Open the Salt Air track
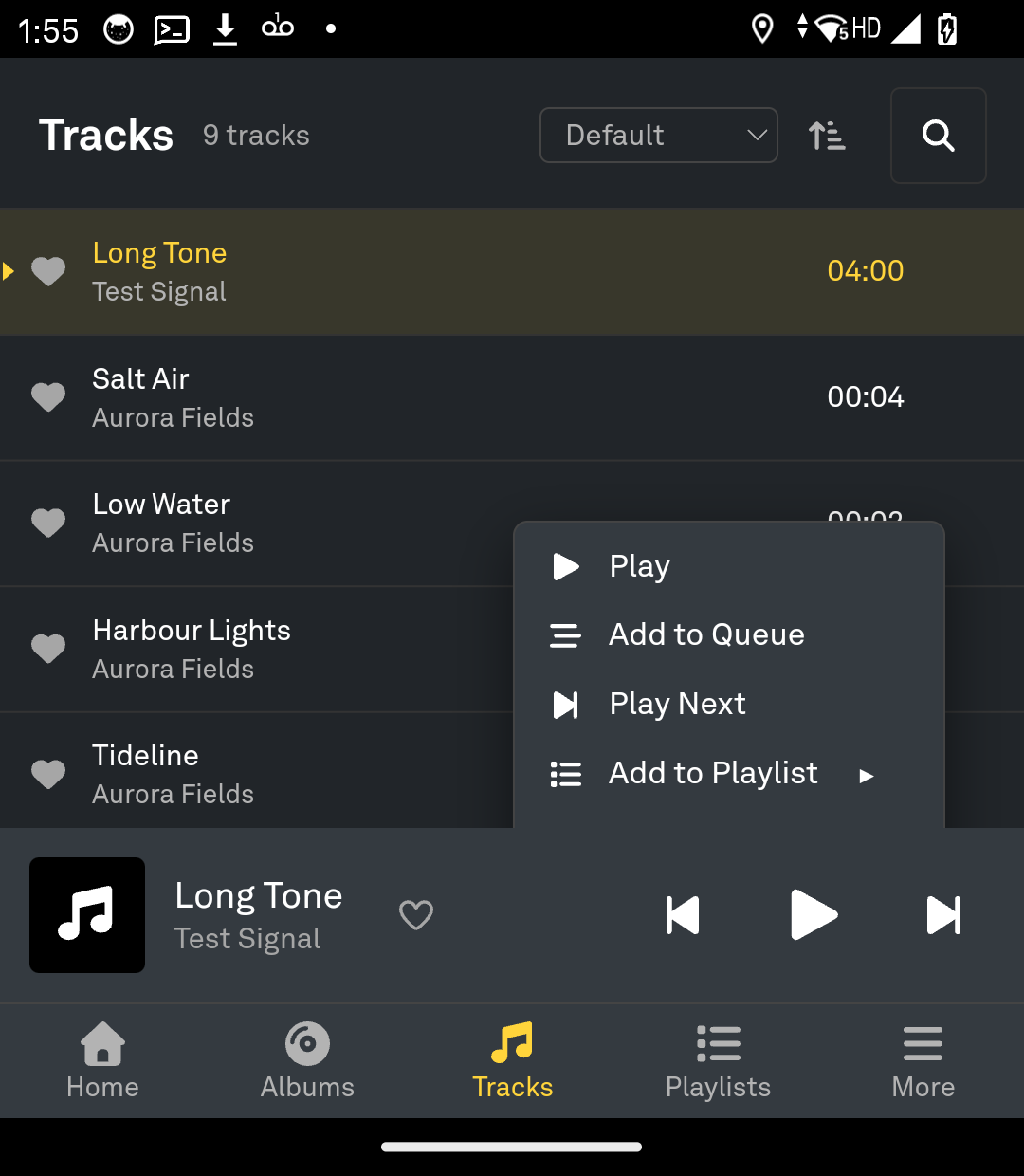Viewport: 1024px width, 1176px height. pos(512,397)
